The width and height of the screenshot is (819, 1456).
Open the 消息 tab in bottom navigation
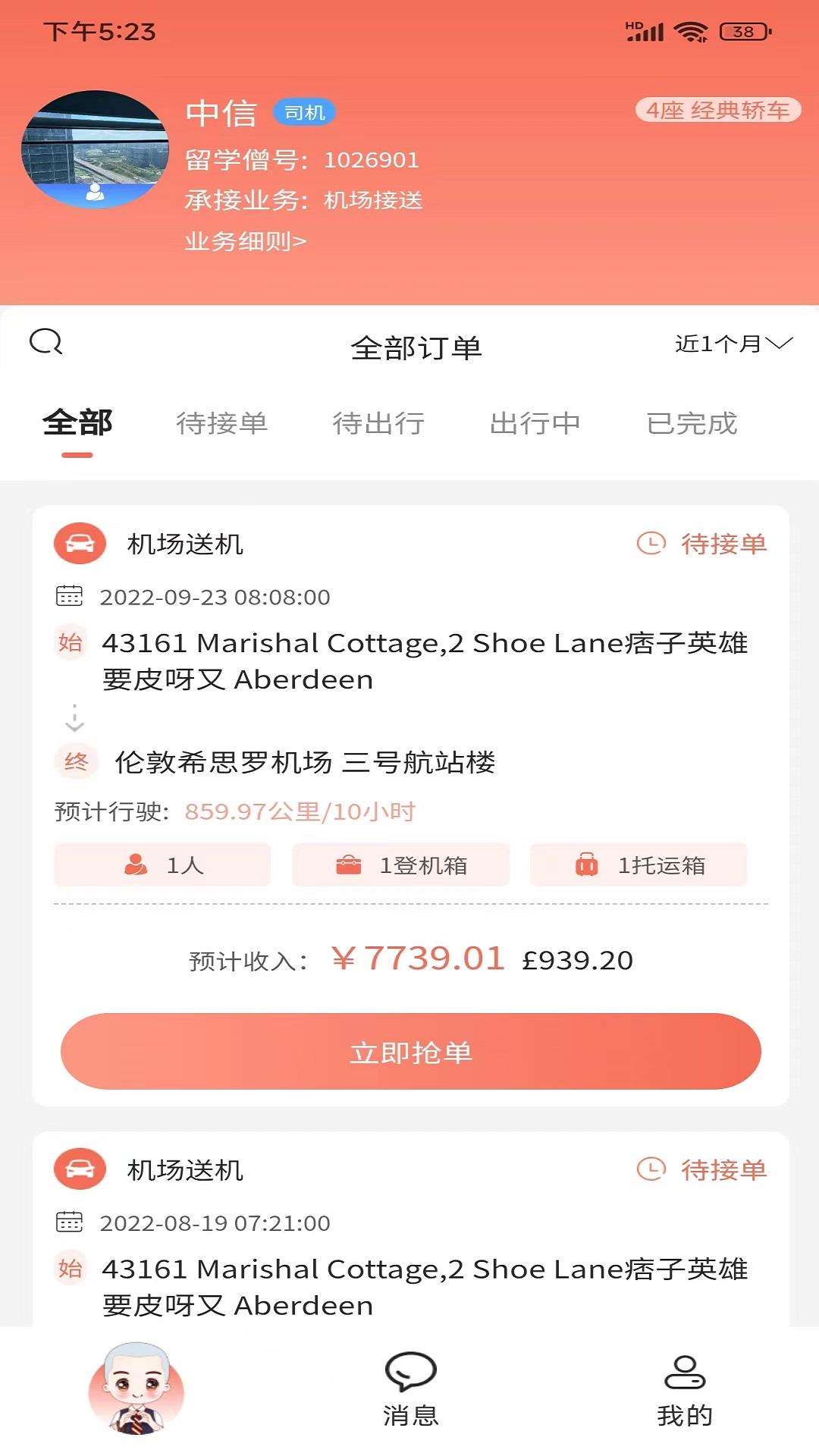pos(410,1389)
